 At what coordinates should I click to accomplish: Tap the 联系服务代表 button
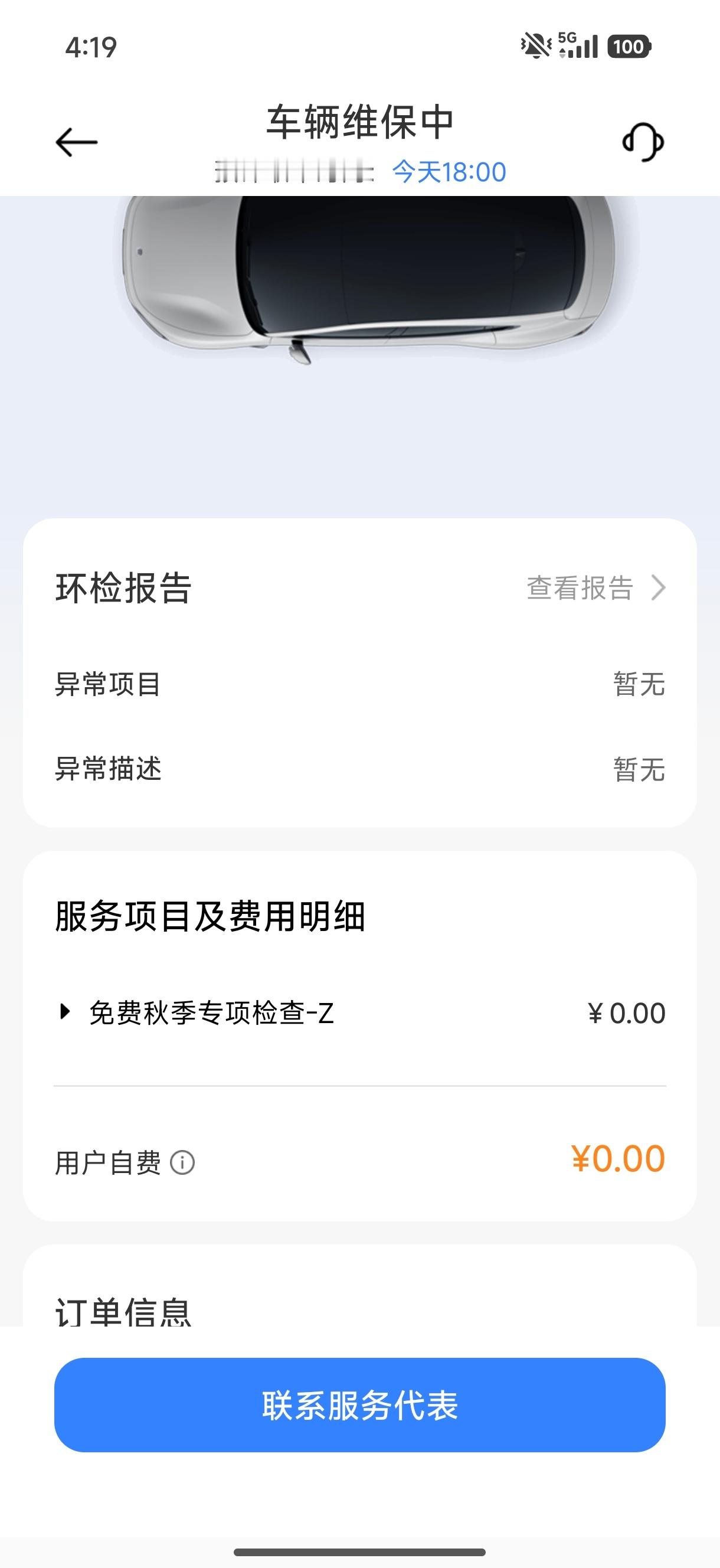359,1405
